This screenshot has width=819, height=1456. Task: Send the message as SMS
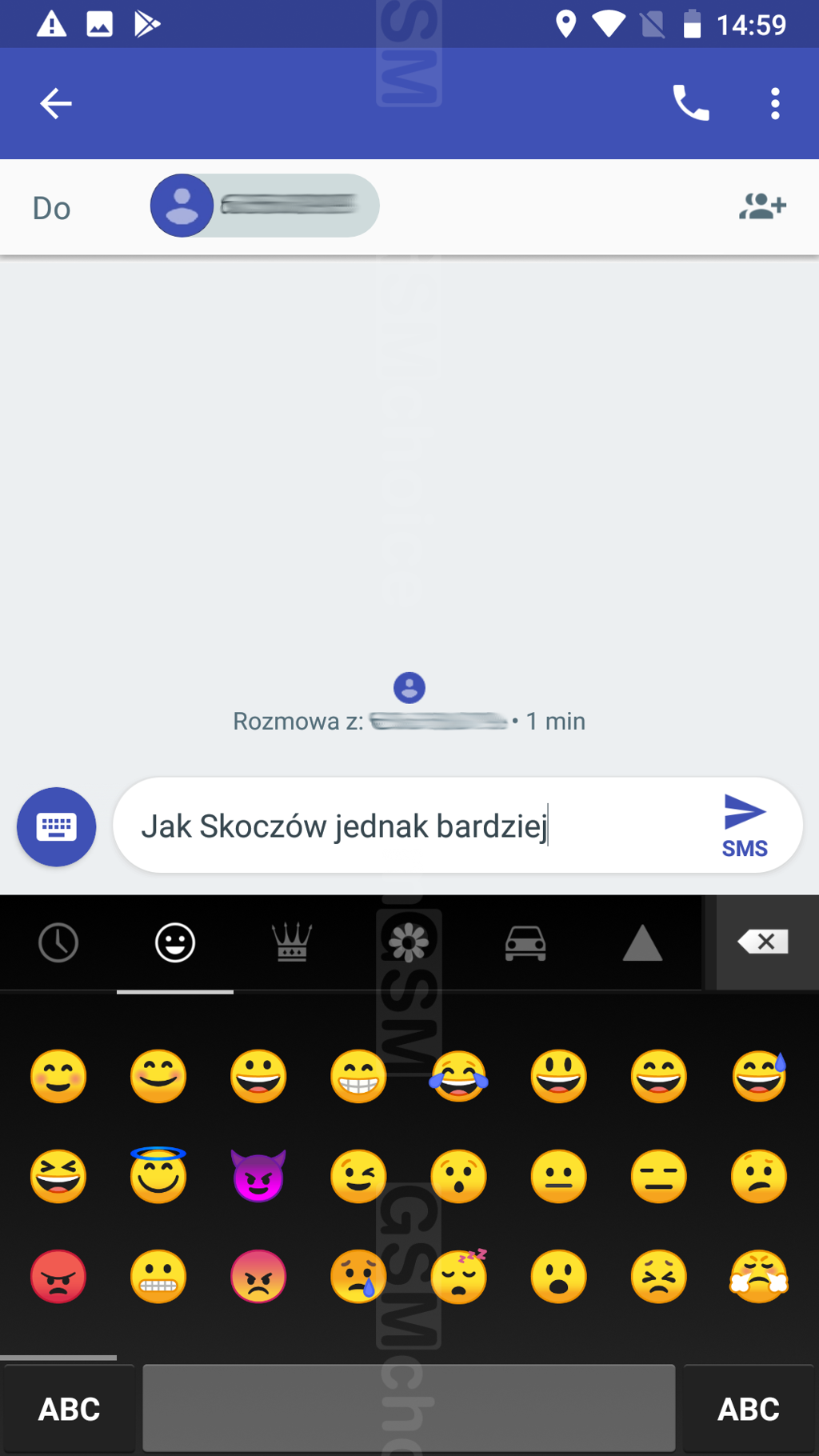(745, 826)
